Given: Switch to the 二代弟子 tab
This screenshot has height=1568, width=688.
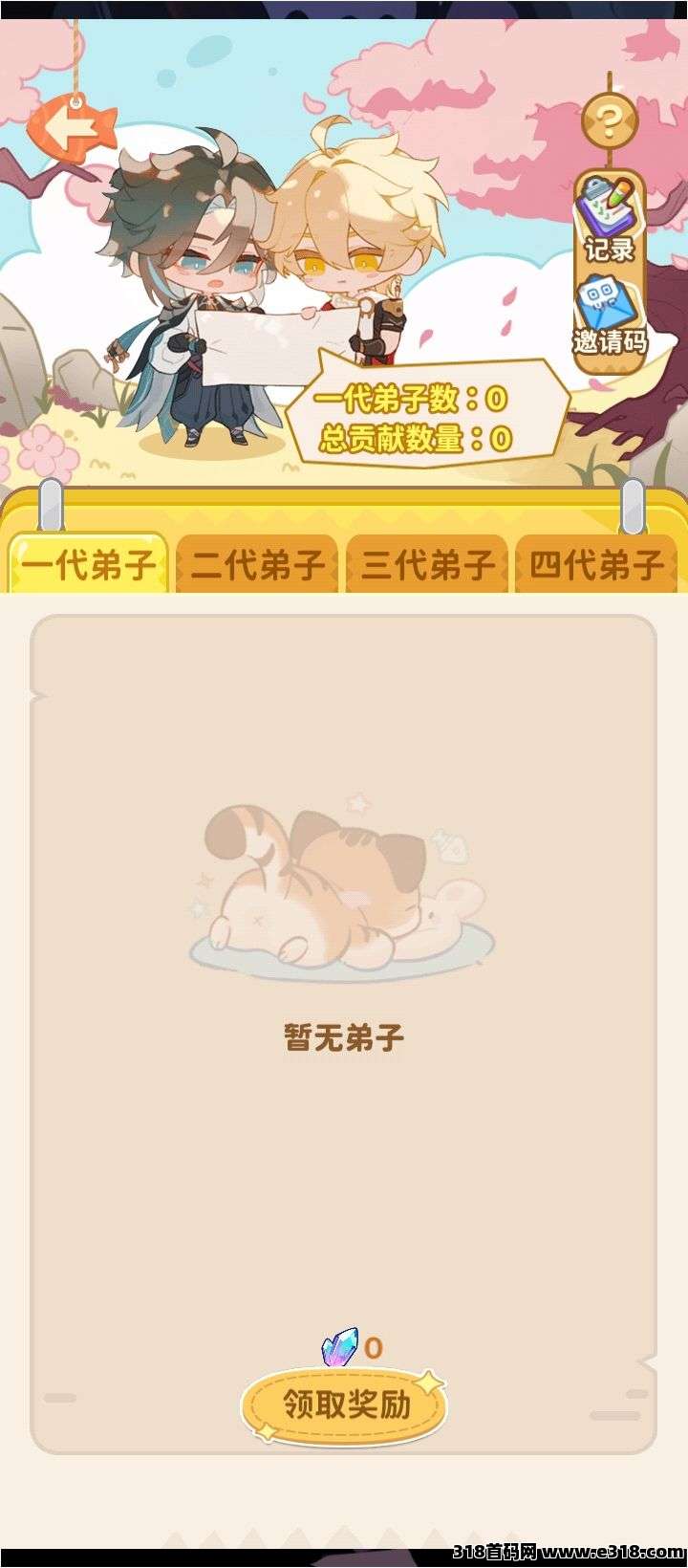Looking at the screenshot, I should [258, 564].
